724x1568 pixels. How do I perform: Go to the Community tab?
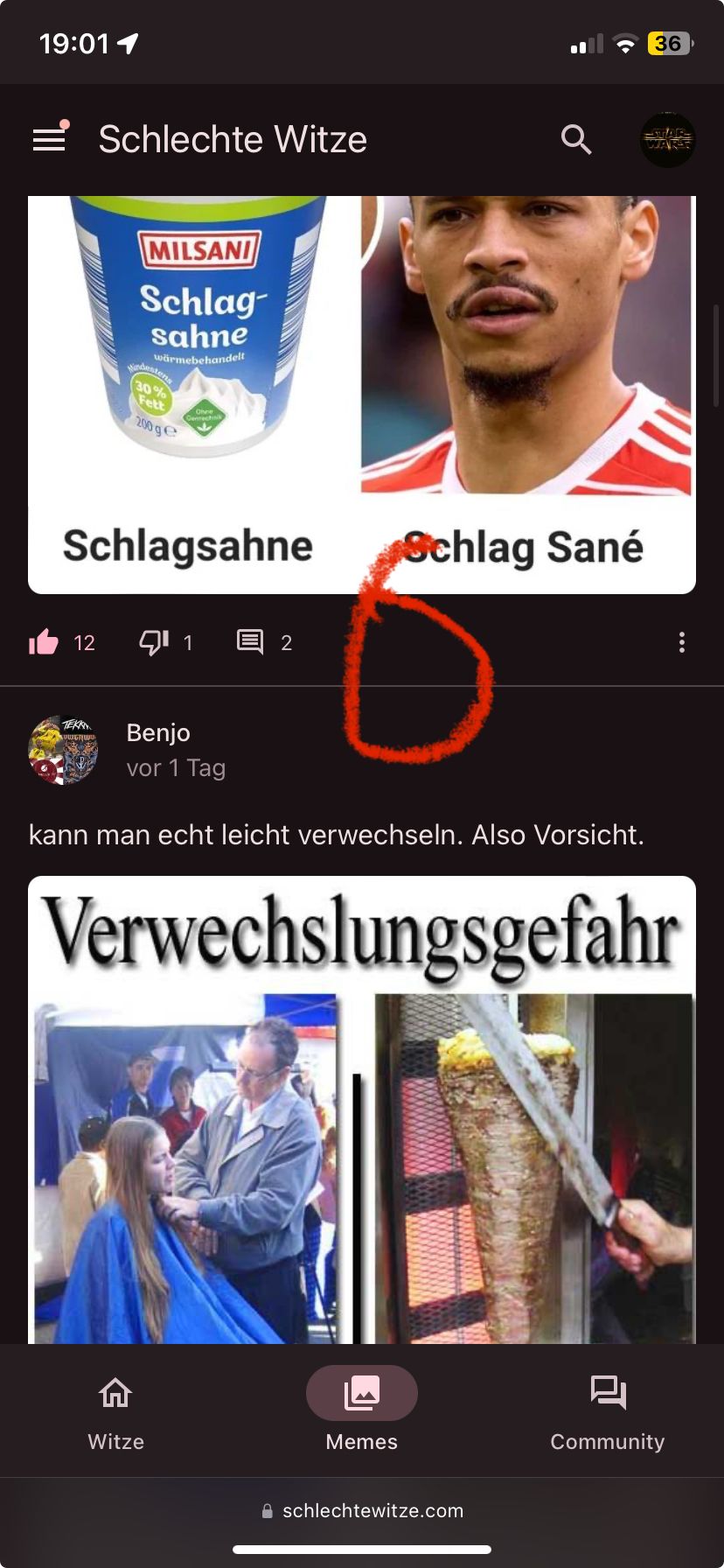click(607, 1409)
